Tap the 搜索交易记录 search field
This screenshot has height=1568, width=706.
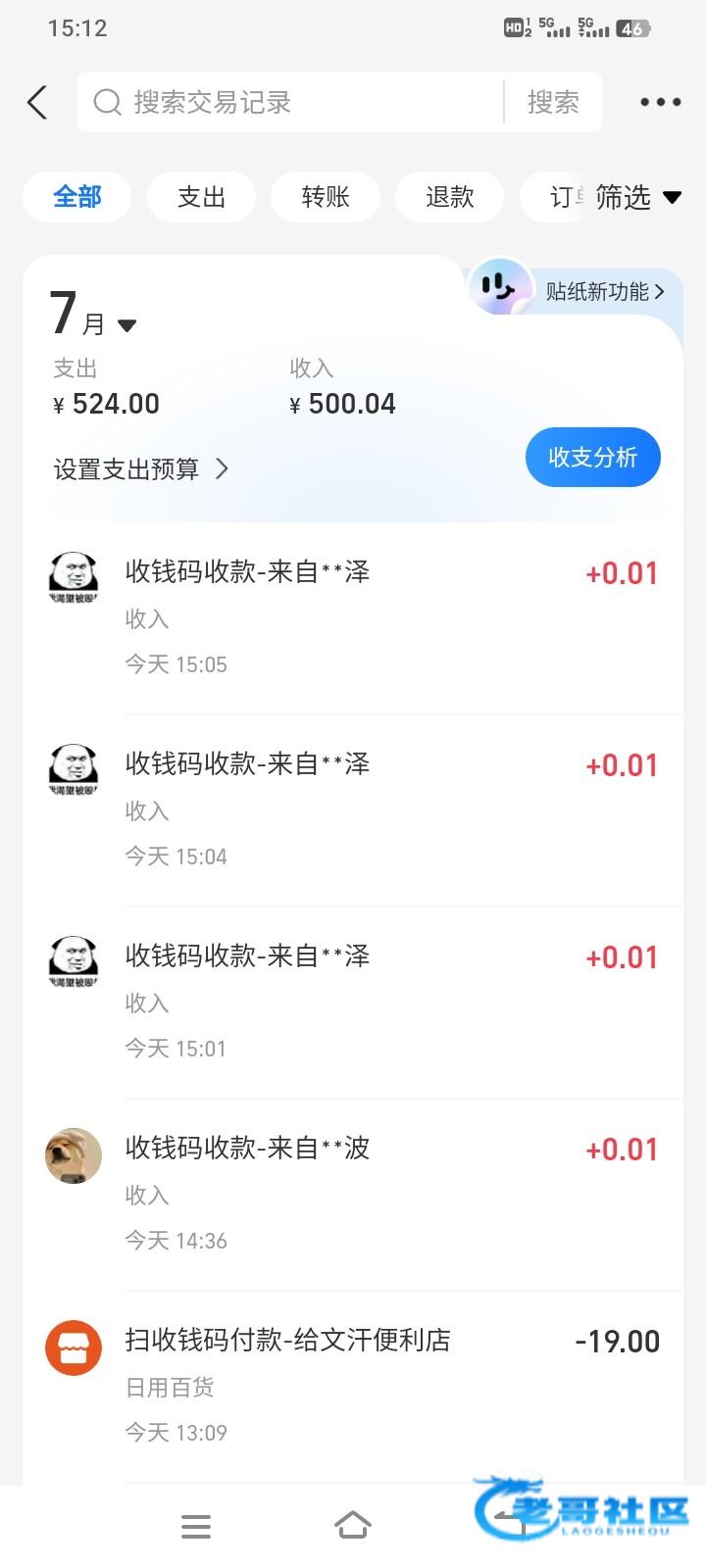click(x=294, y=102)
